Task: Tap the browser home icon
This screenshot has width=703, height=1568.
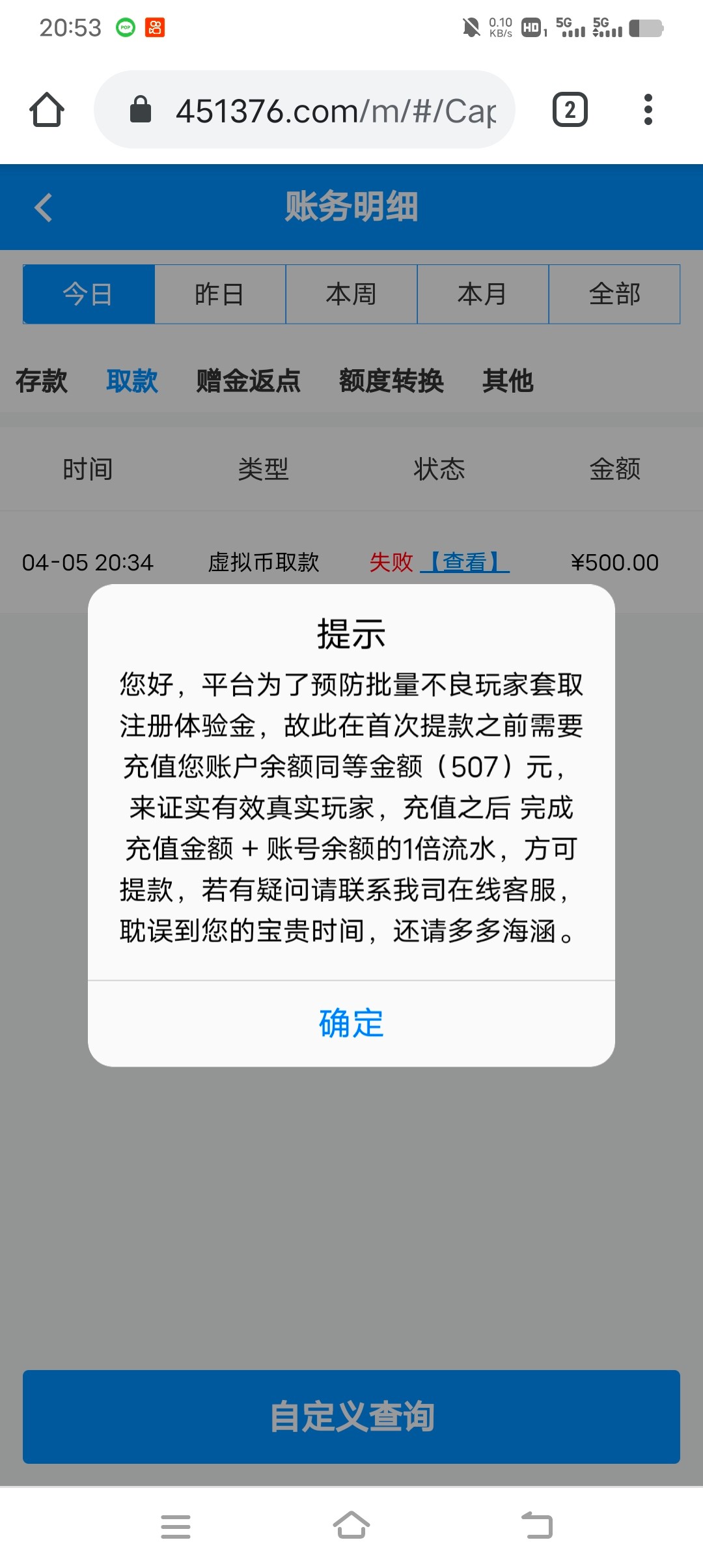Action: point(48,109)
